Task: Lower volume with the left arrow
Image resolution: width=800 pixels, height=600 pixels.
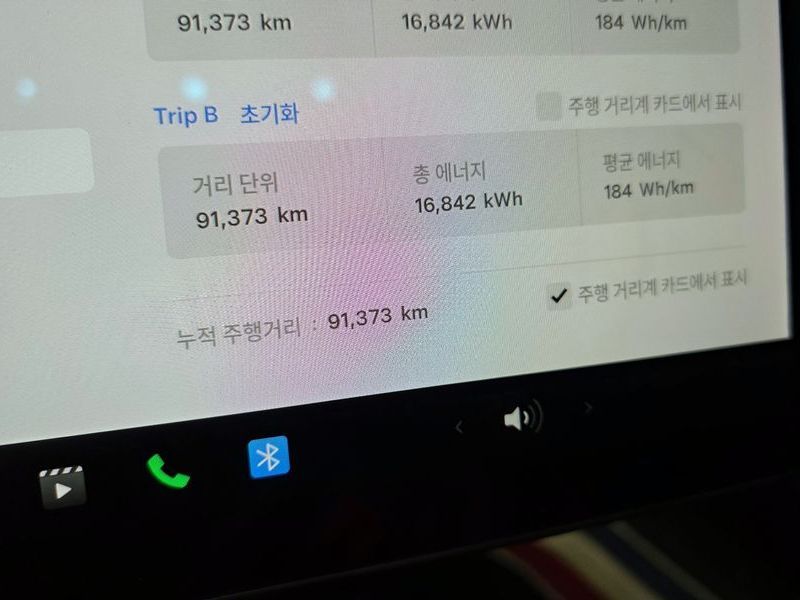Action: (459, 427)
